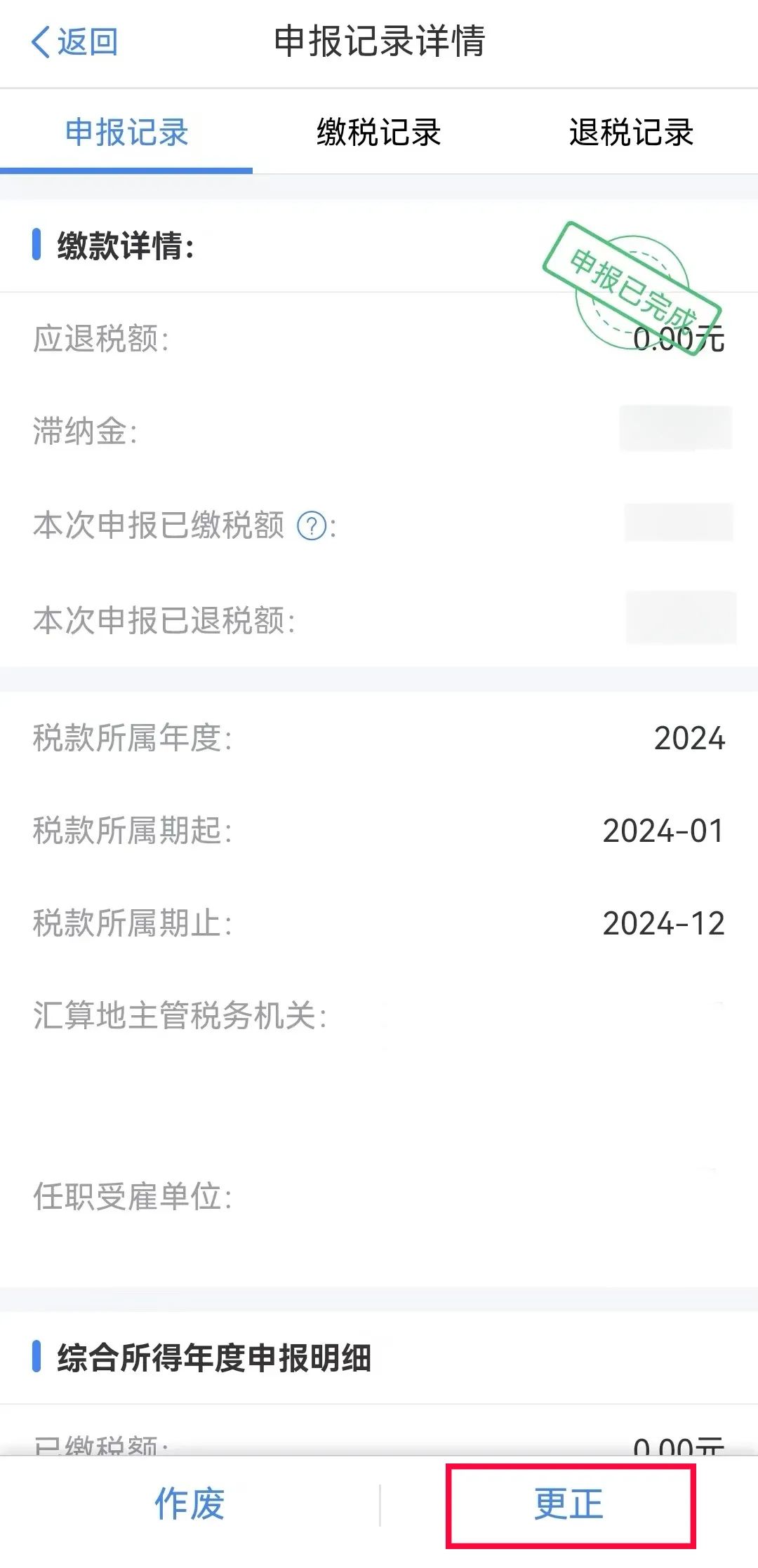Go back using the 返回 button

pyautogui.click(x=74, y=42)
